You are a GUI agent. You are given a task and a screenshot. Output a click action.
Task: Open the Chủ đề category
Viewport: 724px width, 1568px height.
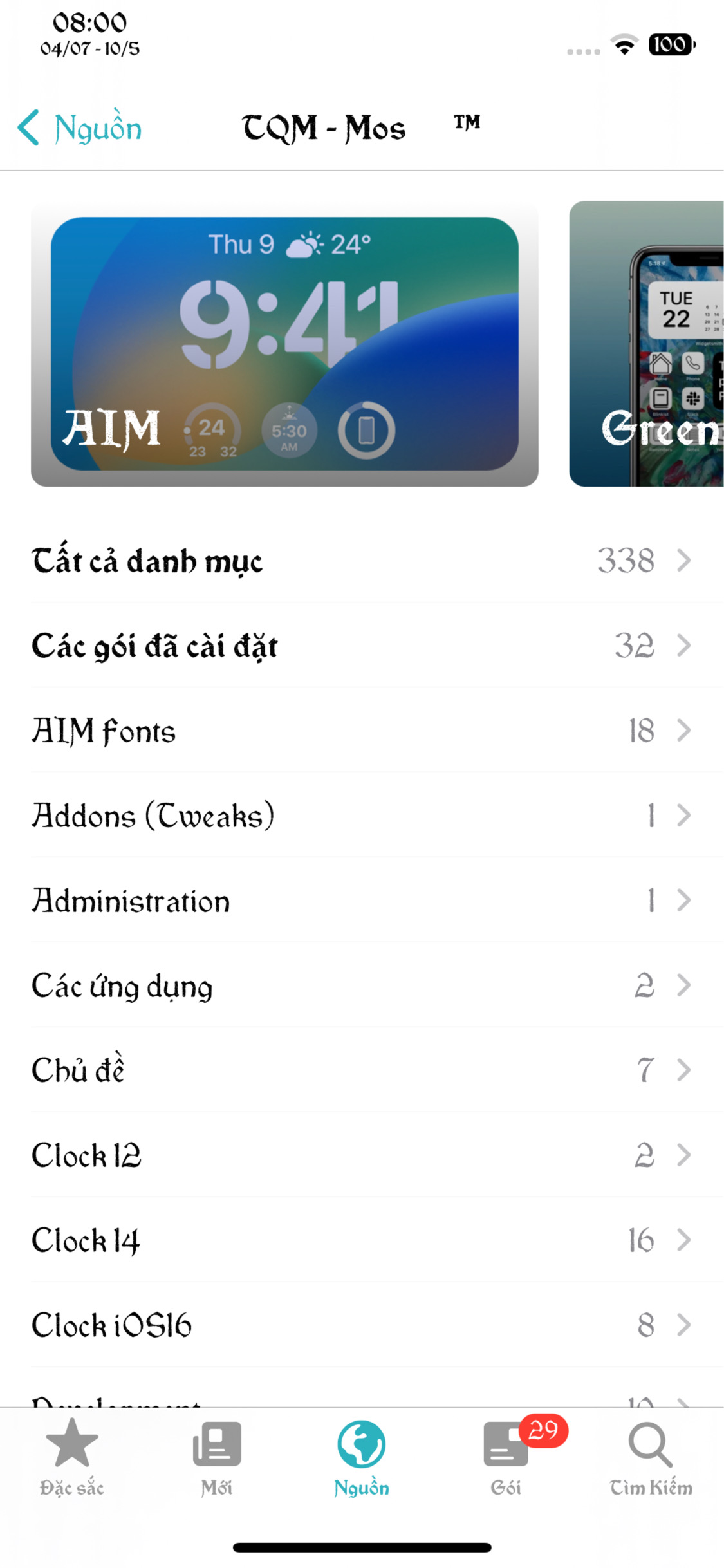tap(360, 1070)
